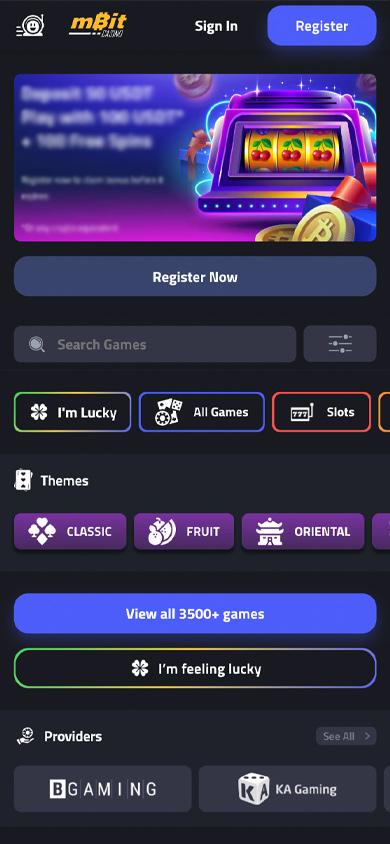See all providers
The width and height of the screenshot is (390, 844).
point(346,736)
